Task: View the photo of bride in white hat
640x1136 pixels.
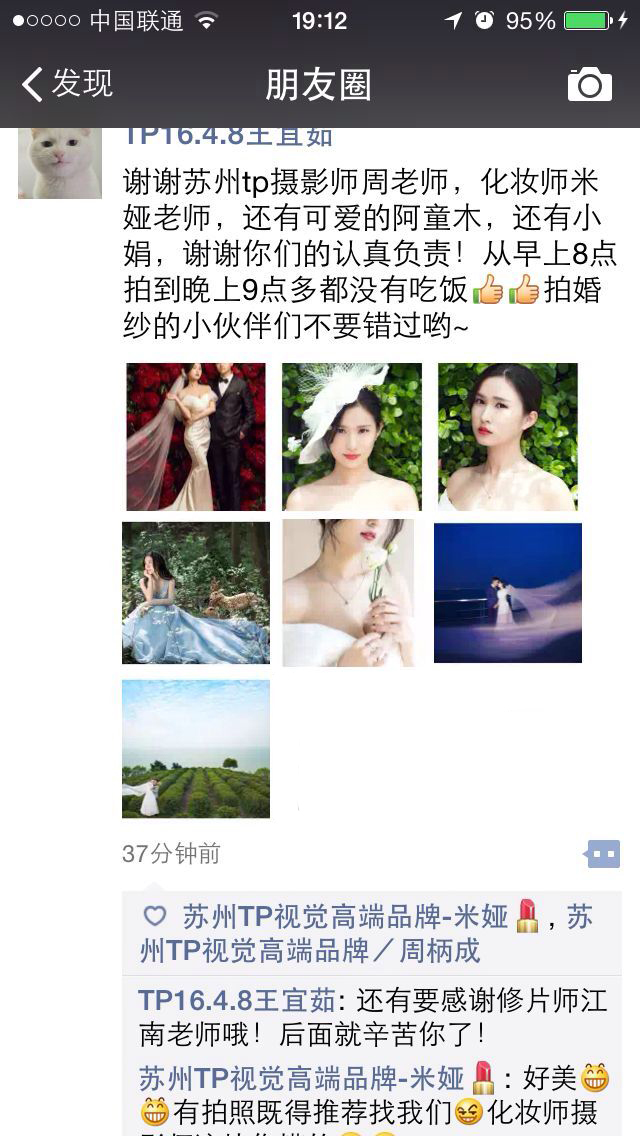Action: click(351, 436)
